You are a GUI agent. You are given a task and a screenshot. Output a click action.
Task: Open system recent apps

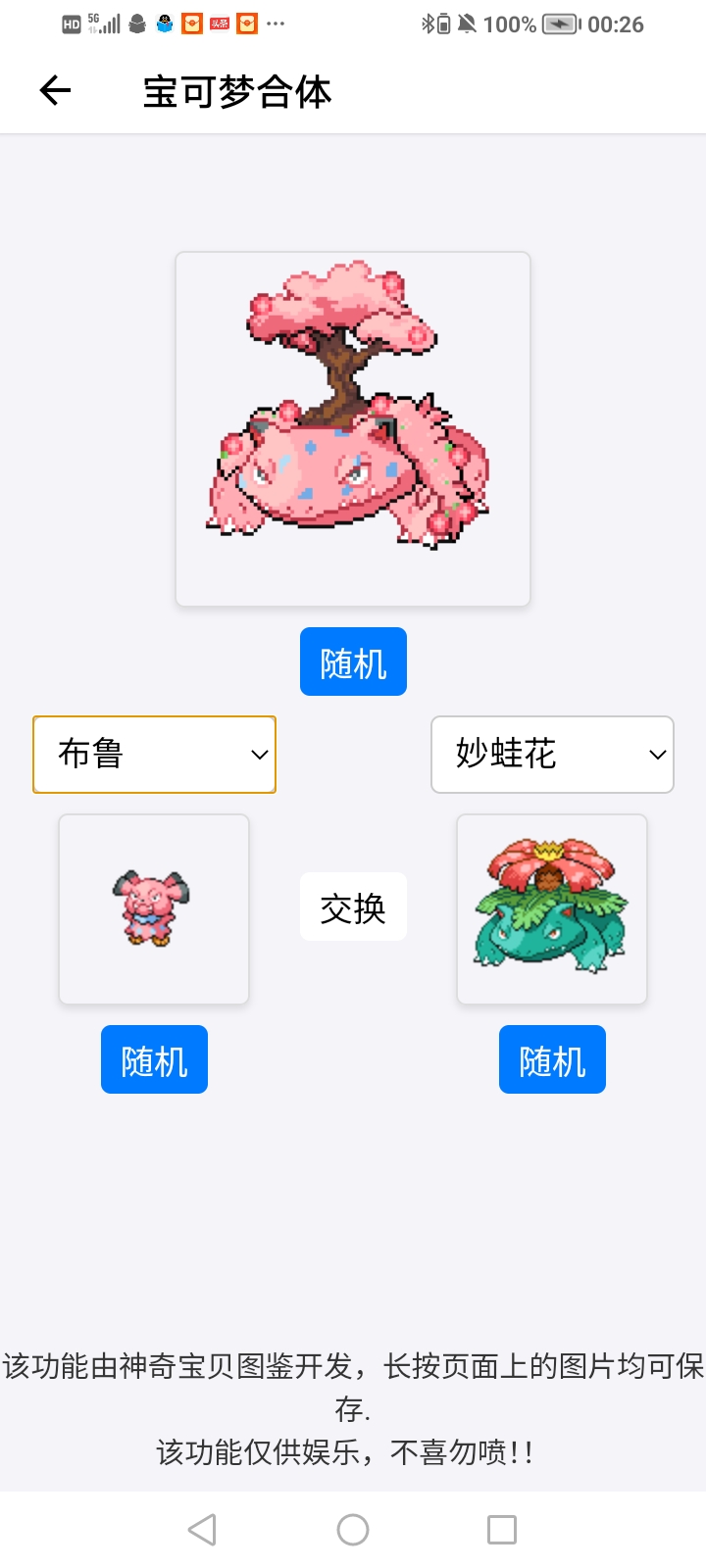pyautogui.click(x=502, y=1529)
